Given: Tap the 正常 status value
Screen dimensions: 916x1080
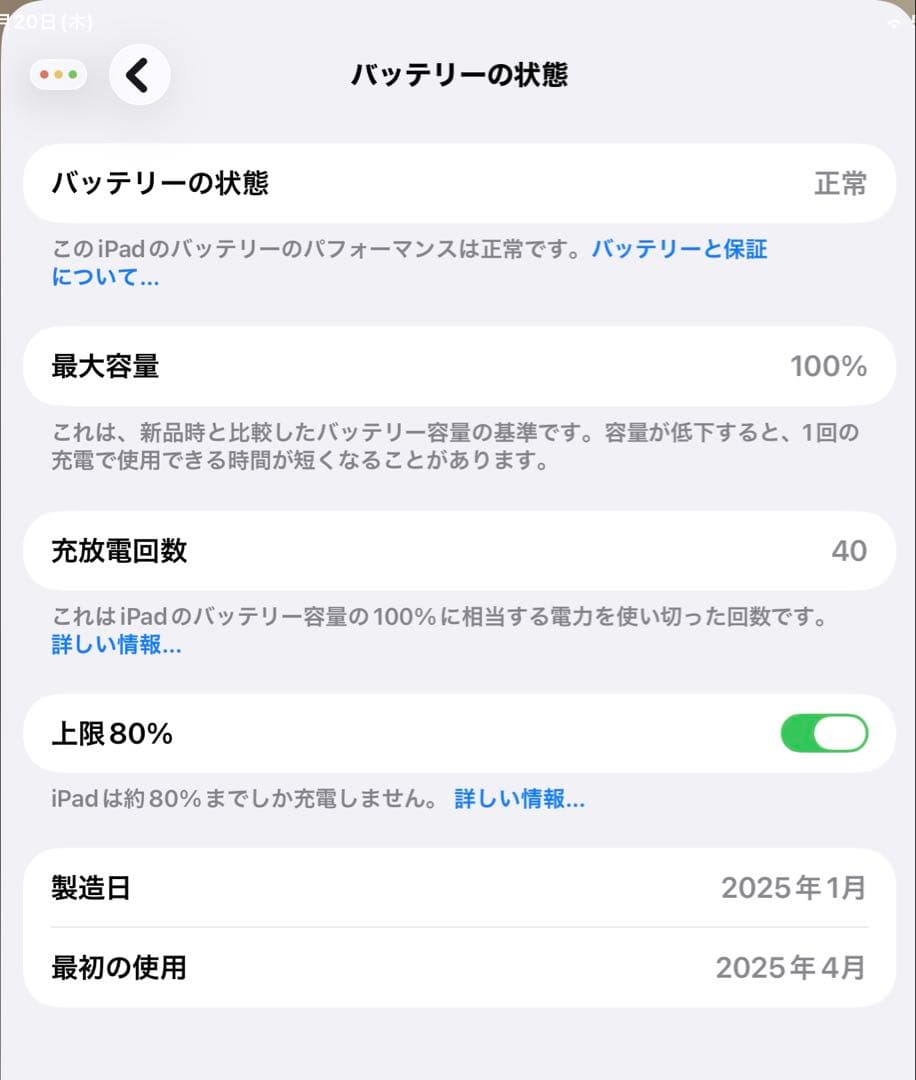Looking at the screenshot, I should point(839,183).
